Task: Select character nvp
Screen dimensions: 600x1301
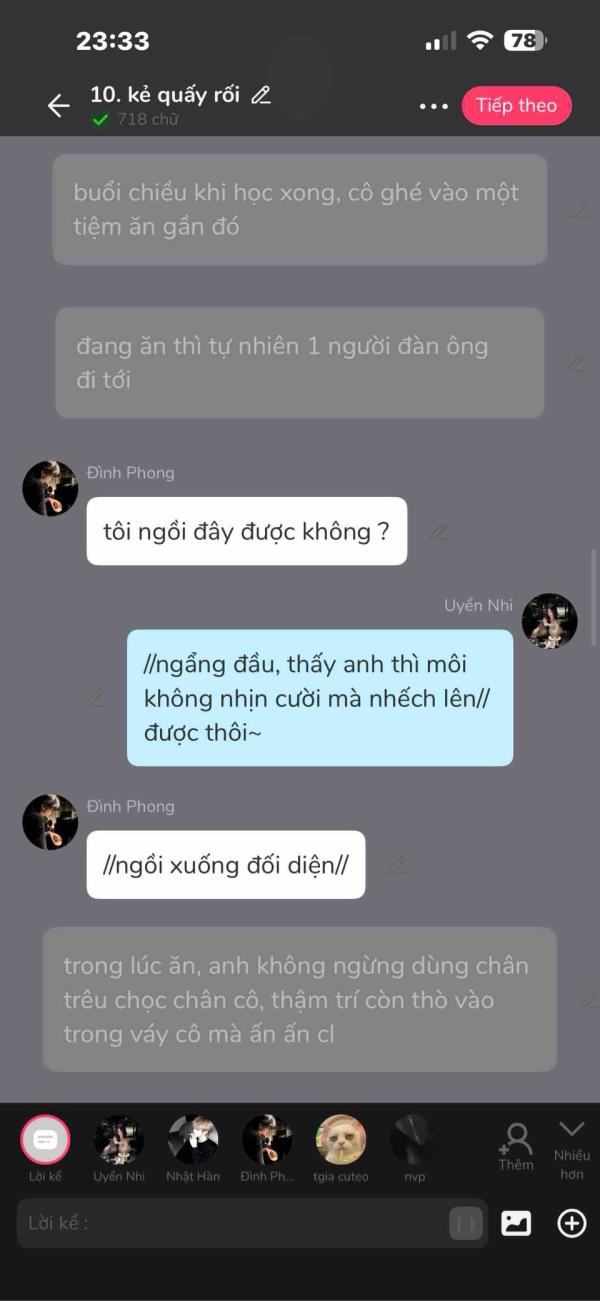Action: tap(414, 1149)
